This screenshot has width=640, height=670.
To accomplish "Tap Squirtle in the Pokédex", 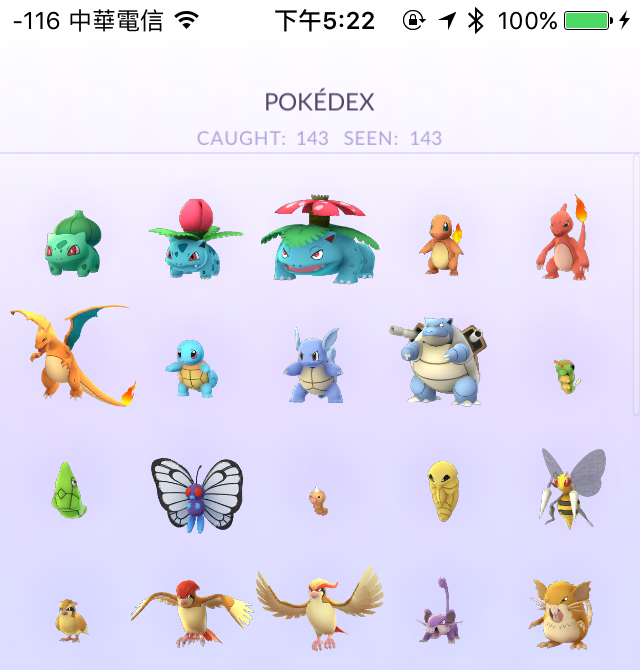I will (x=191, y=367).
